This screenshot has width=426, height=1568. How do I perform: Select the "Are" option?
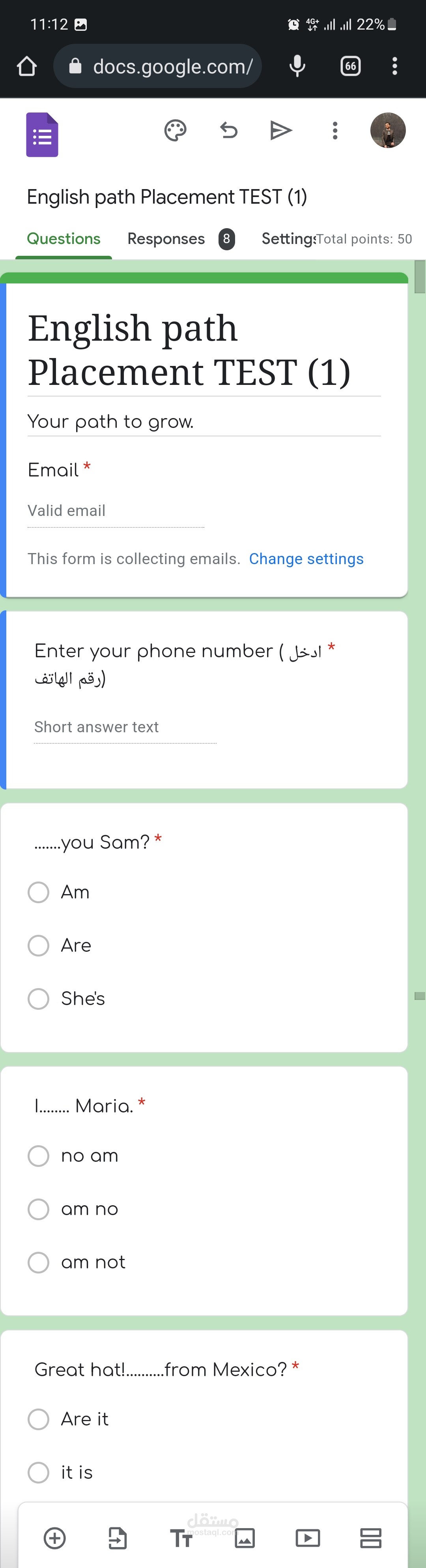click(x=60, y=945)
